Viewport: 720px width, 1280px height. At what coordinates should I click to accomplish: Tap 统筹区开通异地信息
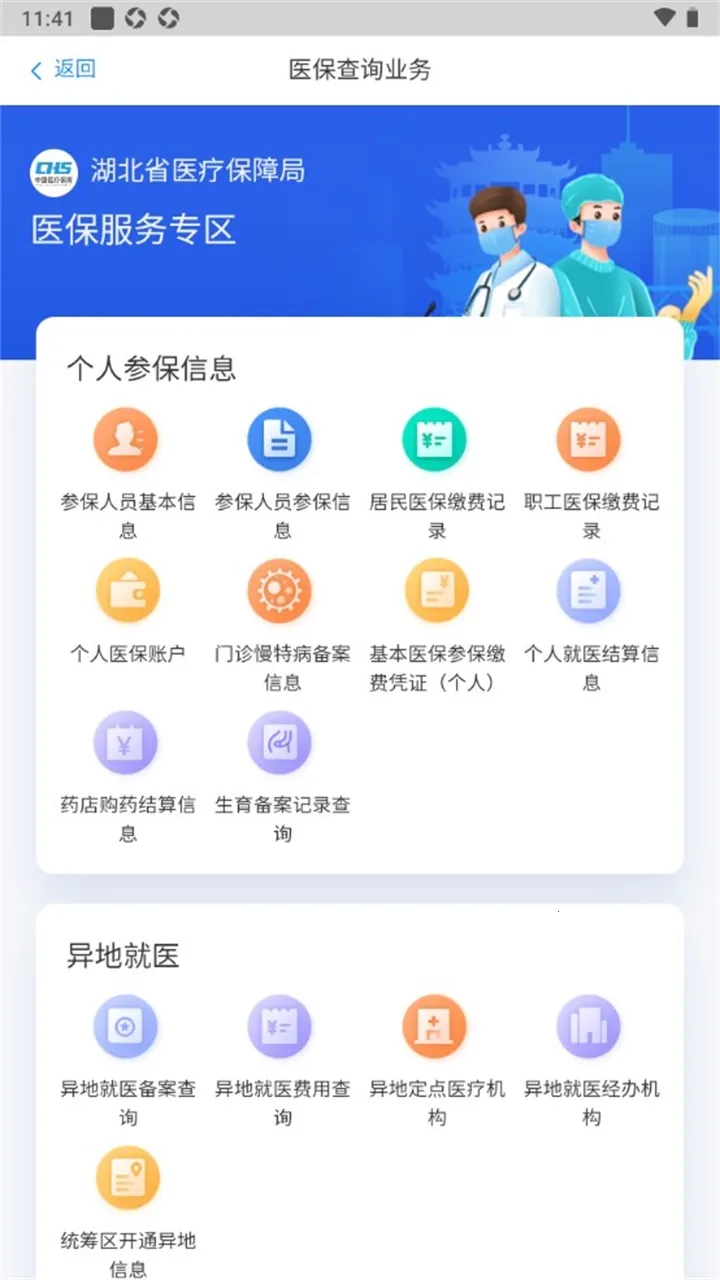(x=127, y=1178)
